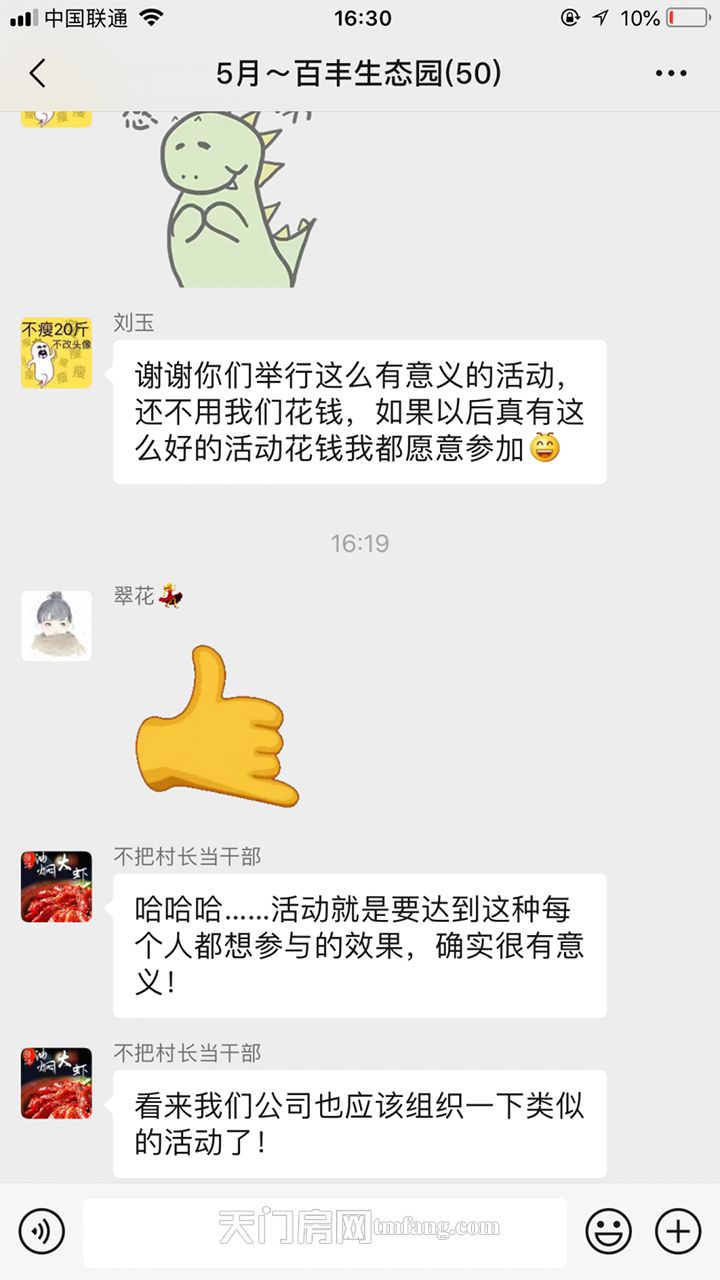Open the group chat options menu

pos(671,73)
